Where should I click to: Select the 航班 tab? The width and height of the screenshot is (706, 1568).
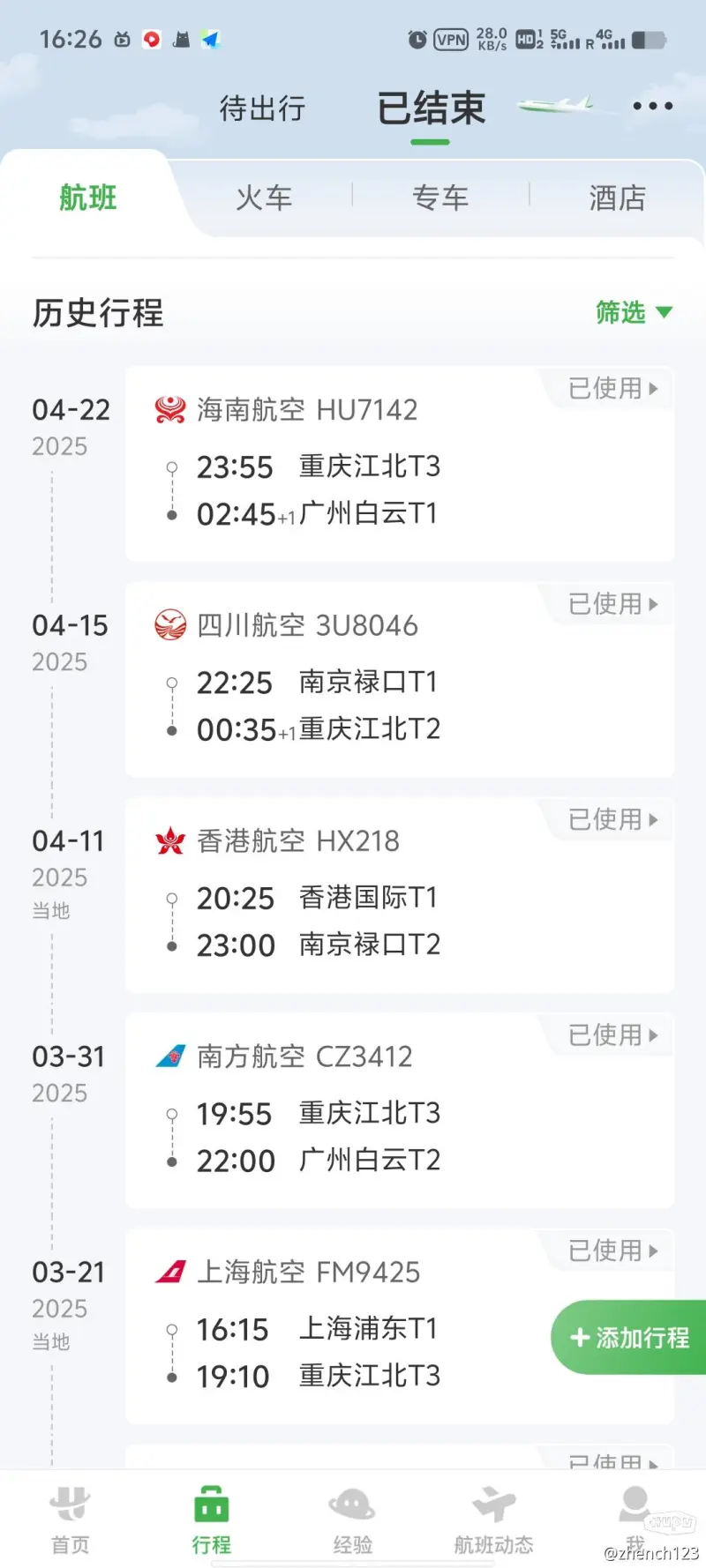[x=87, y=198]
